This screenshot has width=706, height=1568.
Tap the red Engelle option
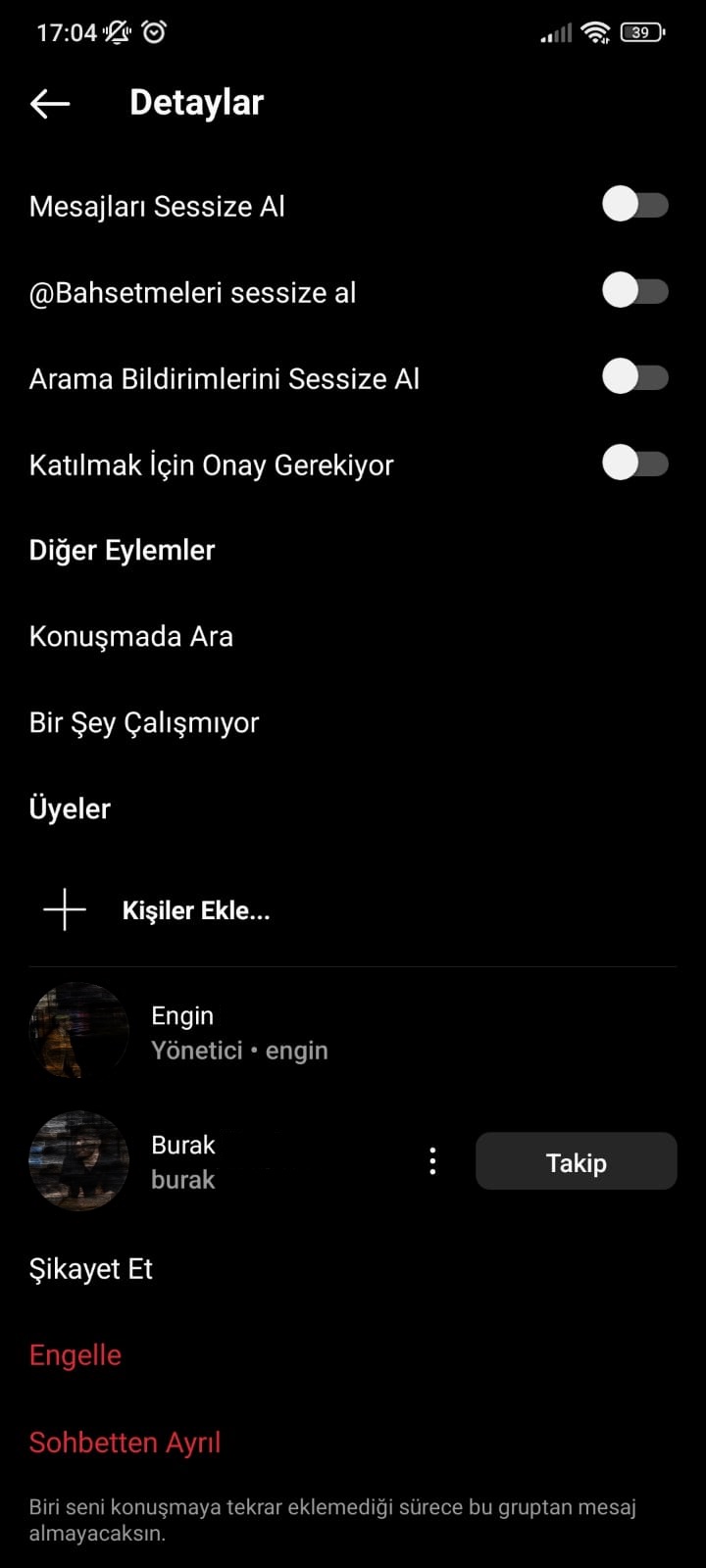click(75, 1354)
